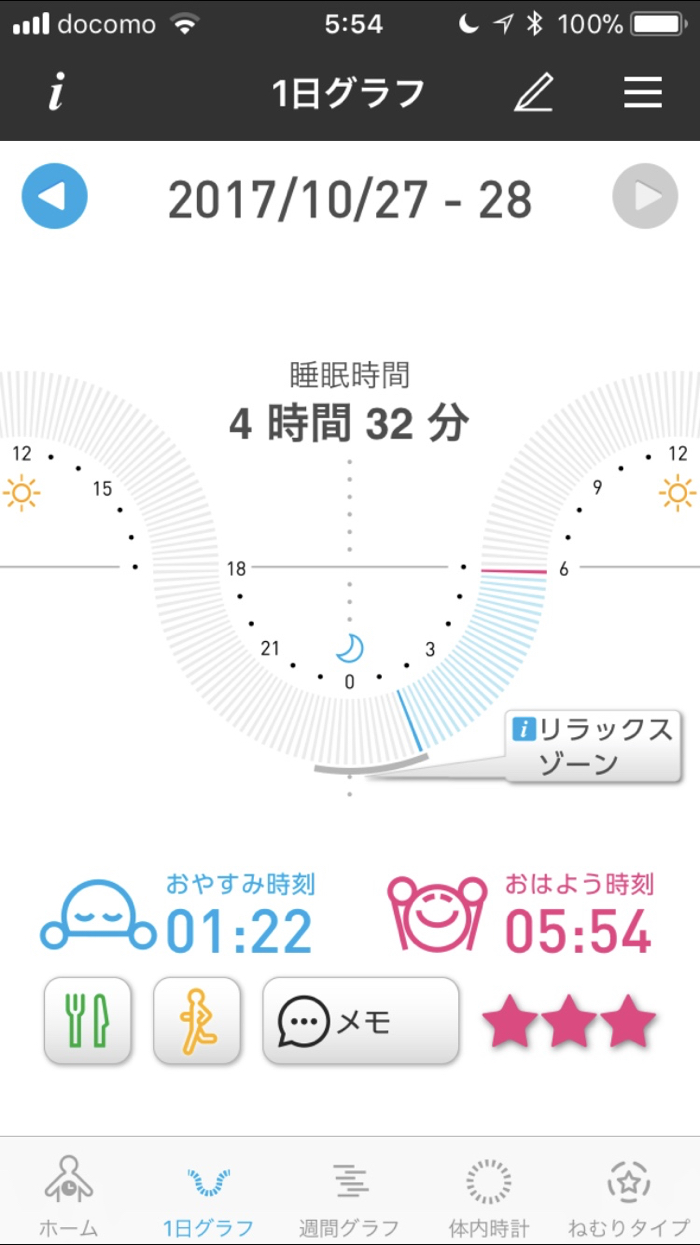This screenshot has height=1245, width=700.
Task: Switch to the ねむりタイプ tab
Action: click(629, 1195)
